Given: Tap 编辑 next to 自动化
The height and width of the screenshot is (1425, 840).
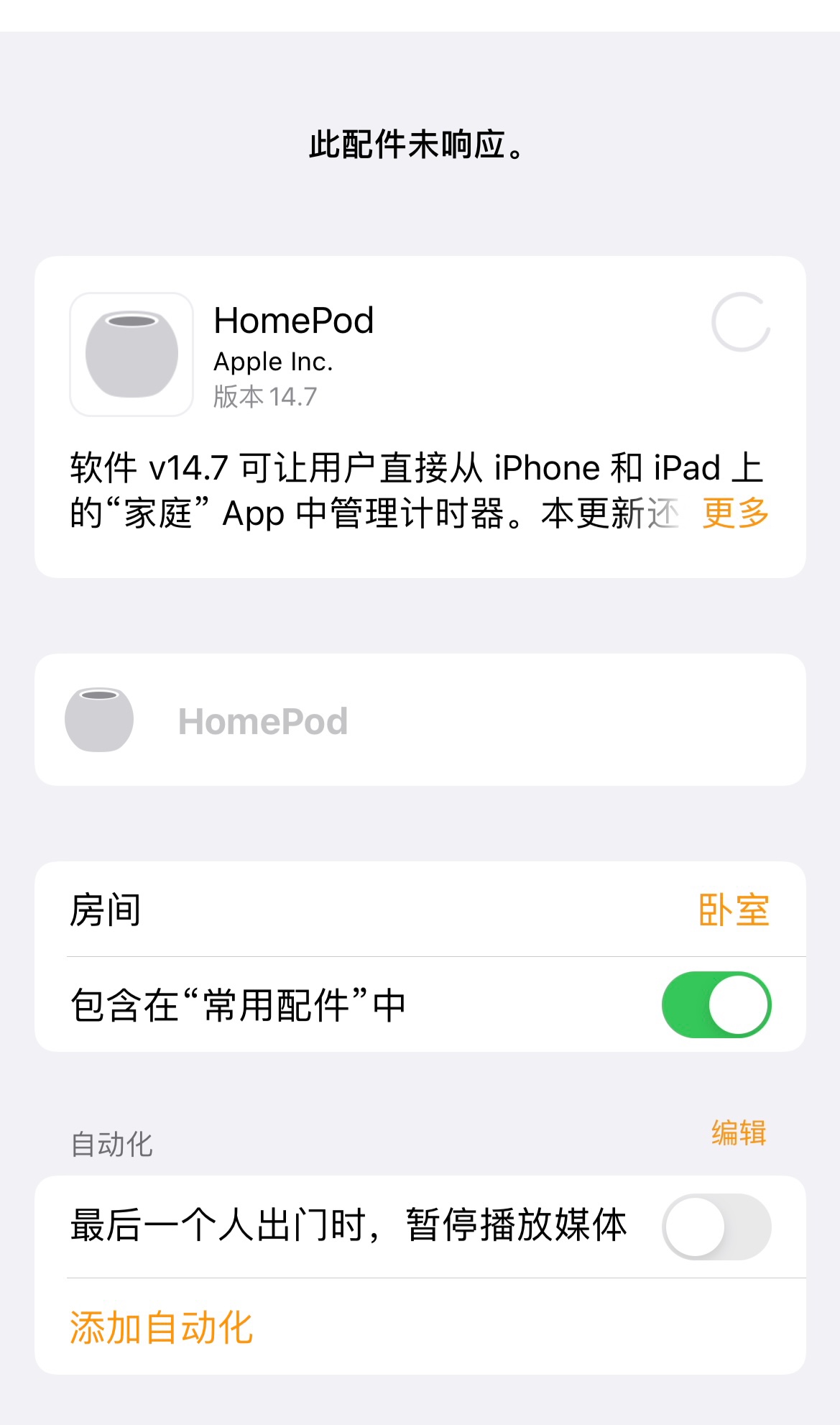Looking at the screenshot, I should pos(738,1133).
